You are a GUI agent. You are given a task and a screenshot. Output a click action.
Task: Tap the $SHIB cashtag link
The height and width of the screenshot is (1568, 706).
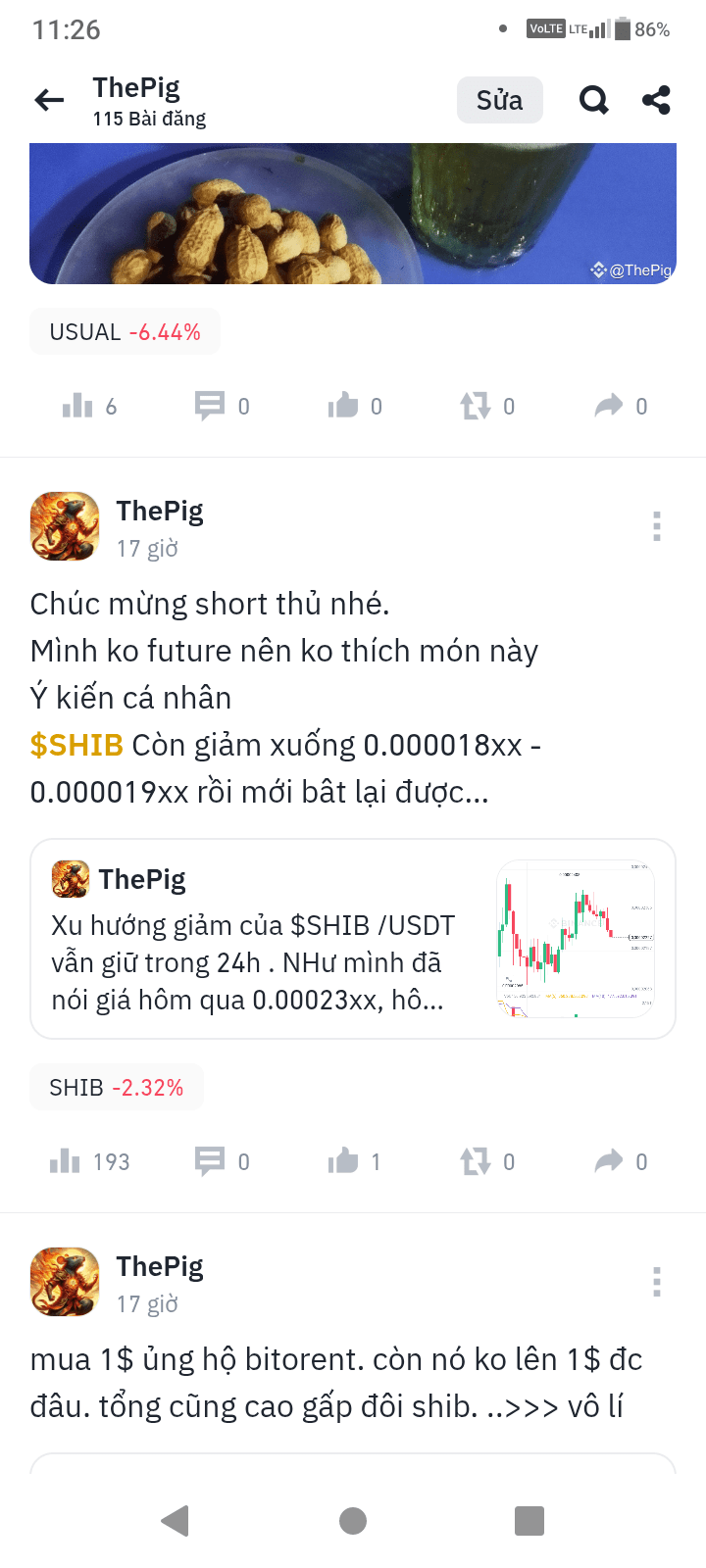[x=76, y=745]
